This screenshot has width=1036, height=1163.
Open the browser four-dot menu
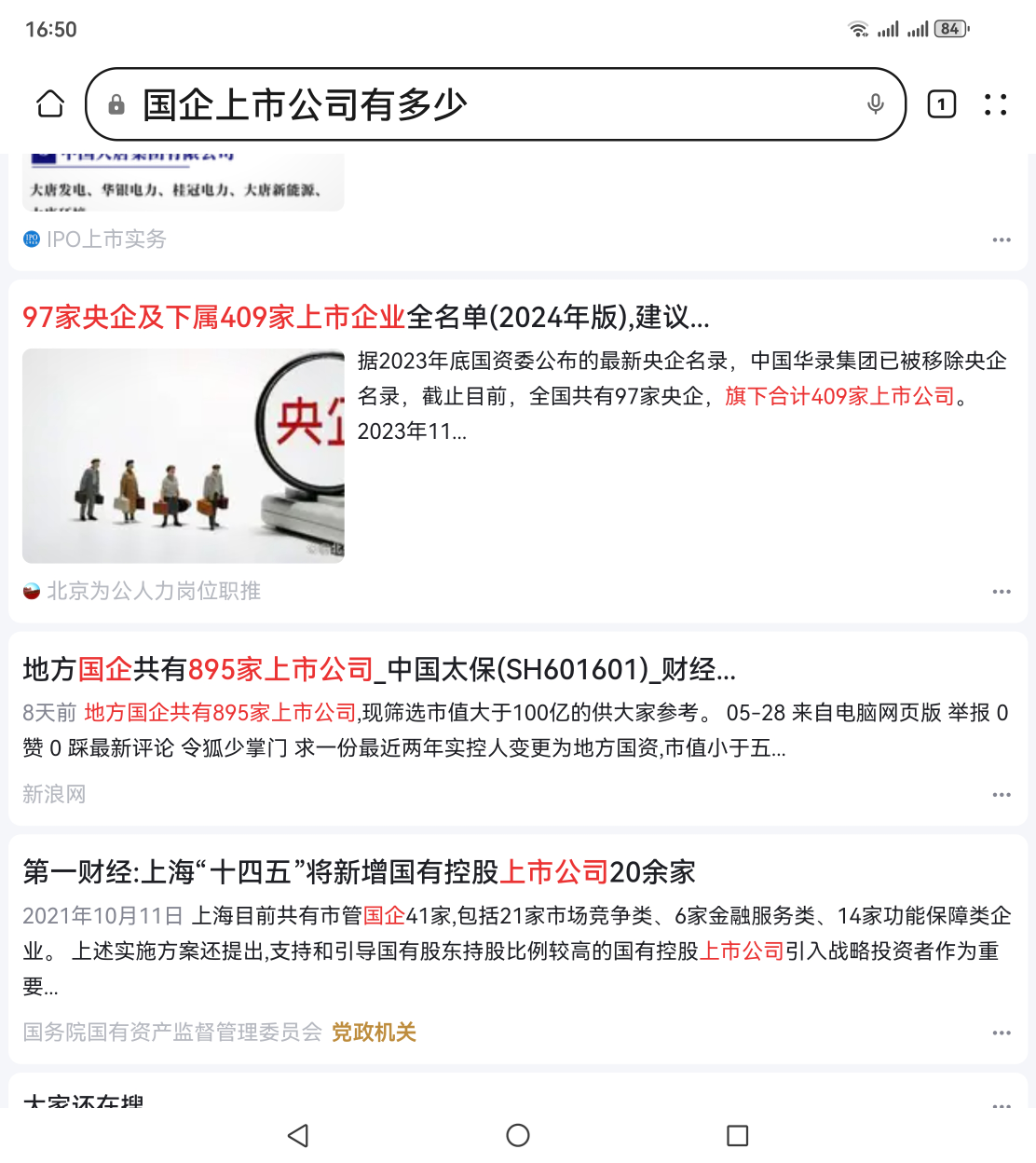(995, 104)
